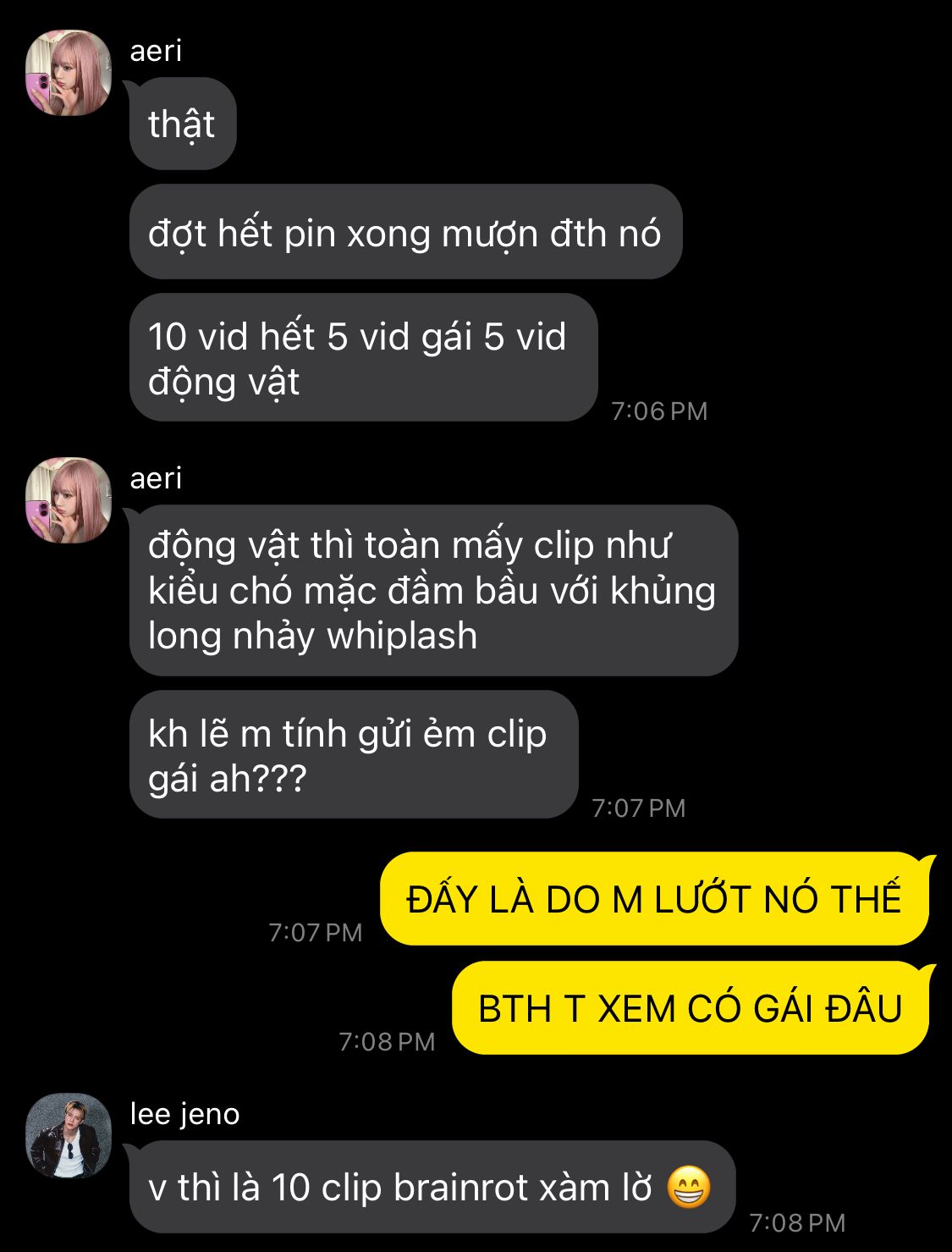The image size is (952, 1252).
Task: View lee jeno's profile picture
Action: [69, 1136]
